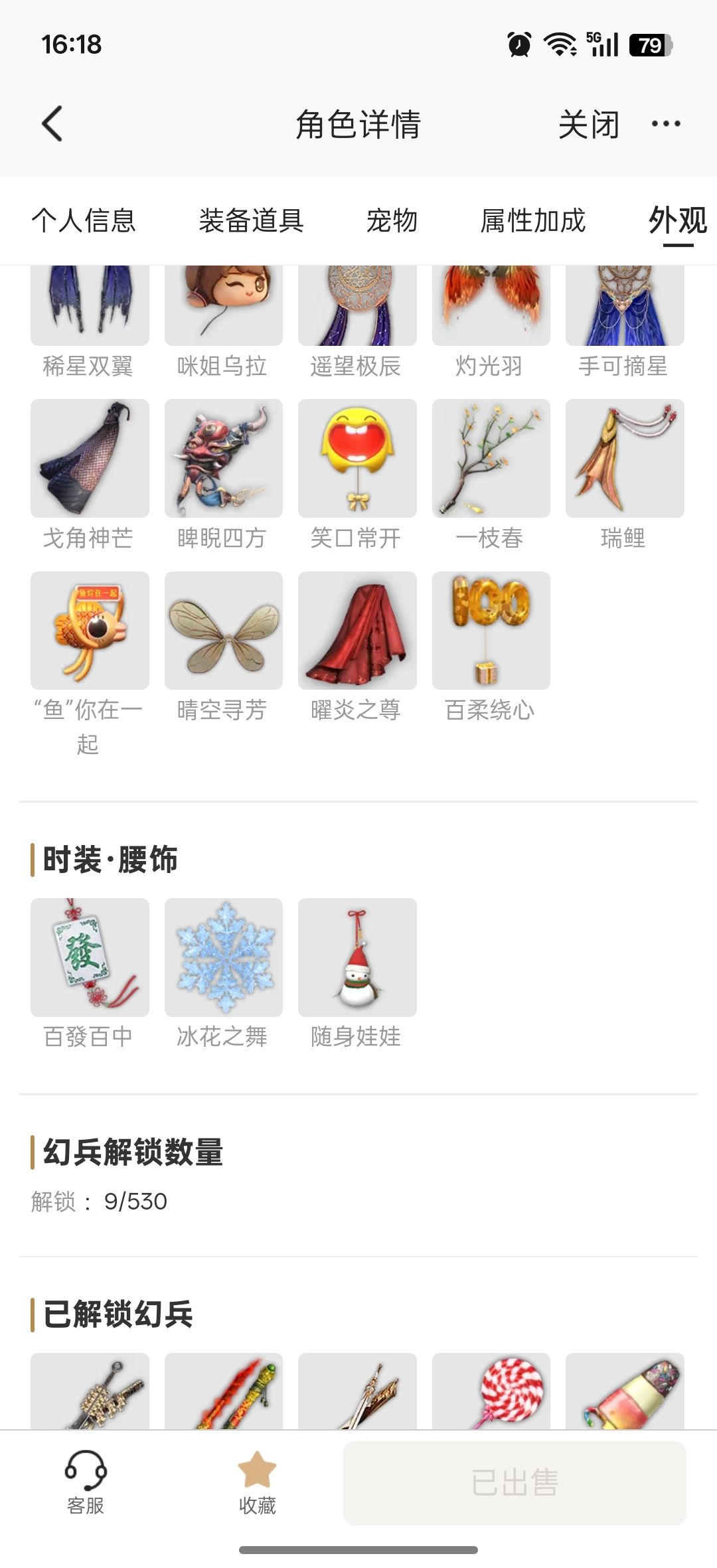Contact 客服 customer service

86,1482
